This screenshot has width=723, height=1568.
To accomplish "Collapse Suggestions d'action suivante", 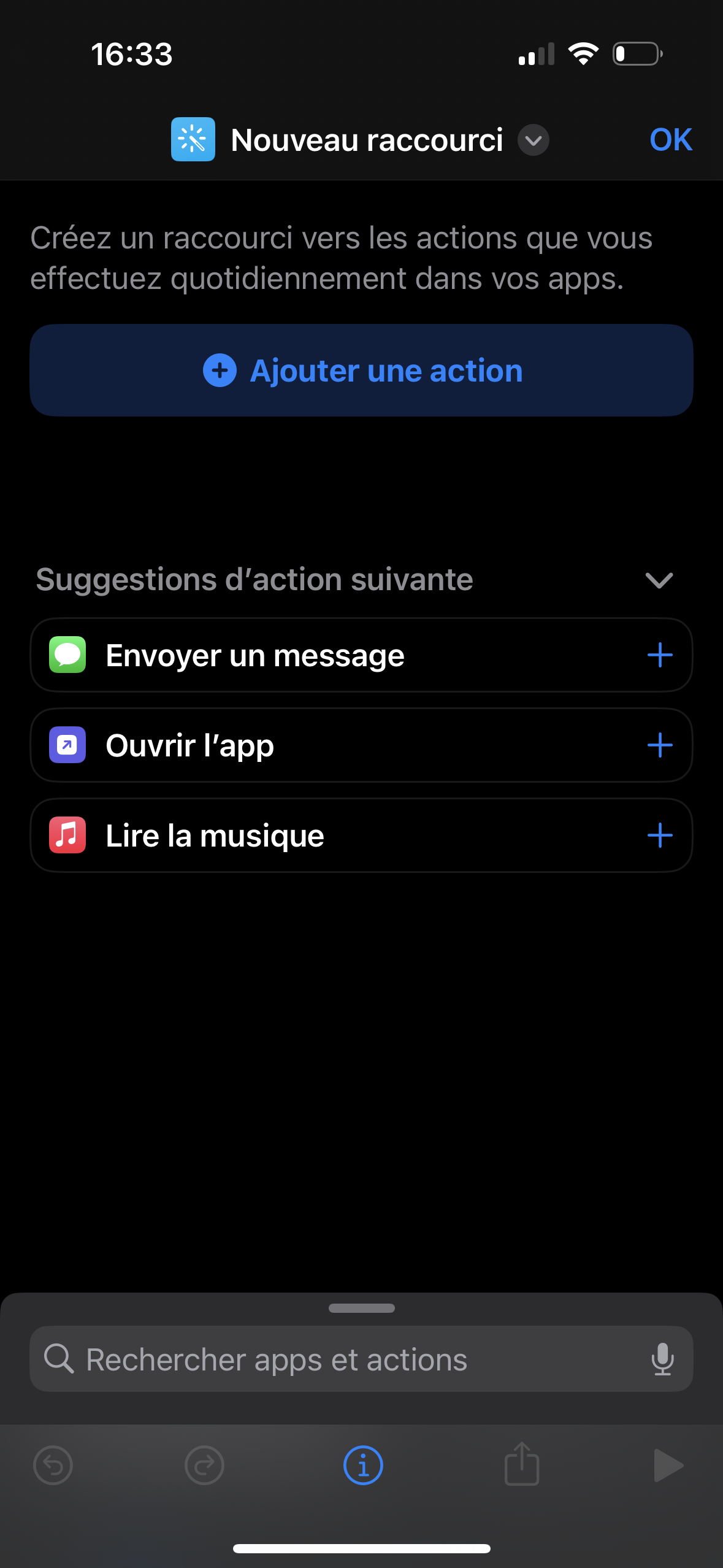I will pyautogui.click(x=659, y=580).
